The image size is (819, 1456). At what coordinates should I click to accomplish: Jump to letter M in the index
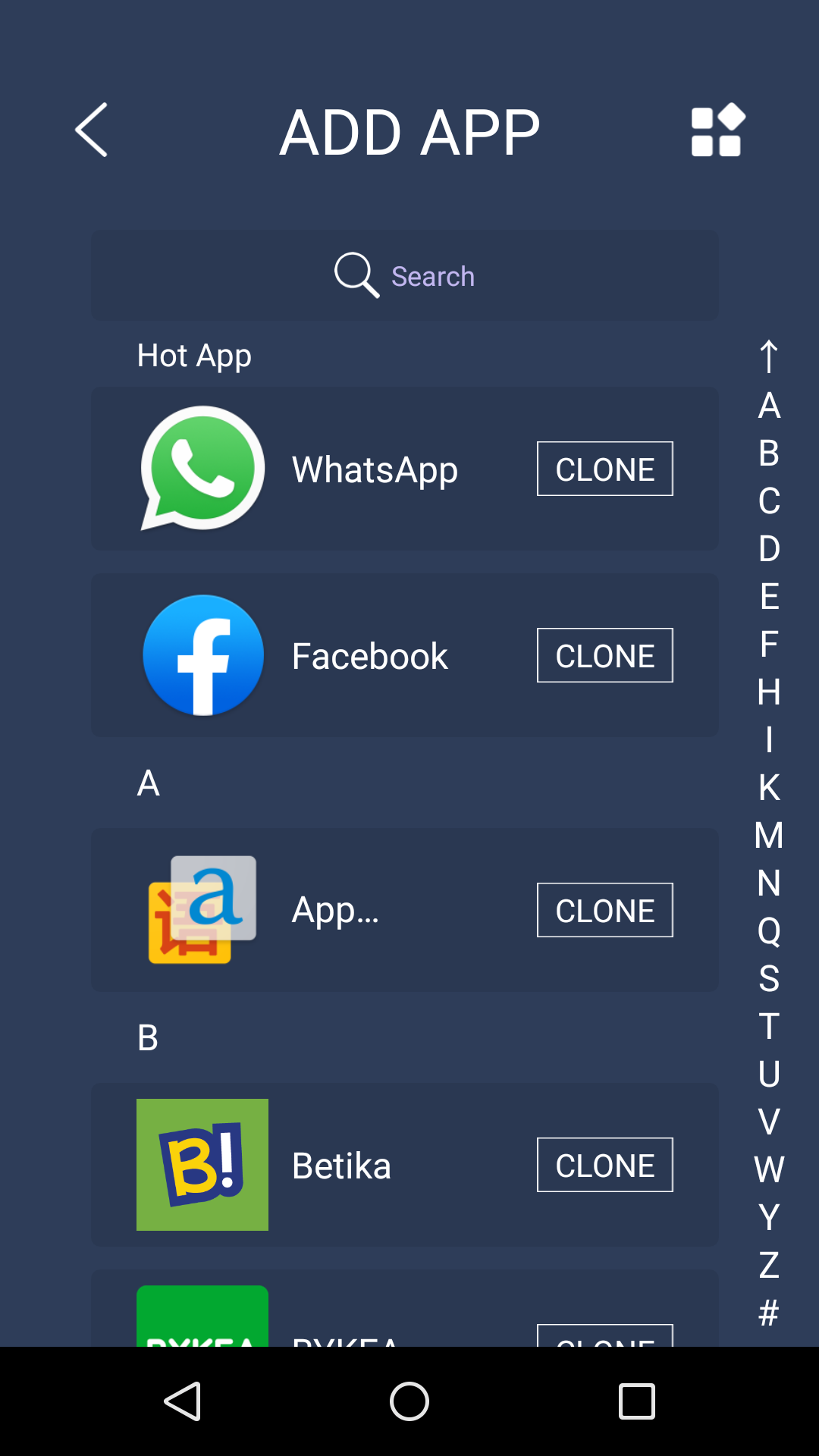point(768,835)
